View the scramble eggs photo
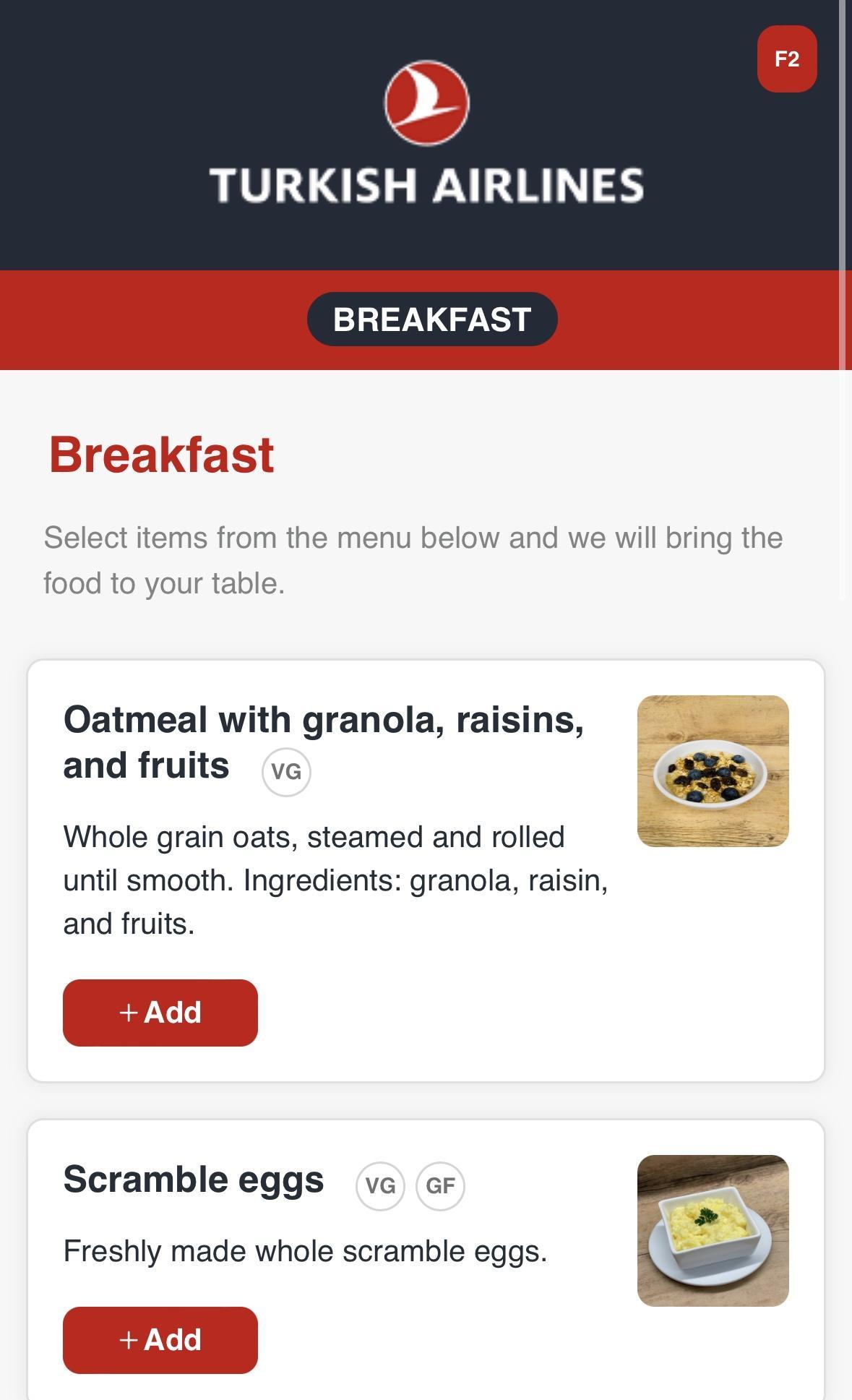Screen dimensions: 852x1400 tap(713, 1231)
